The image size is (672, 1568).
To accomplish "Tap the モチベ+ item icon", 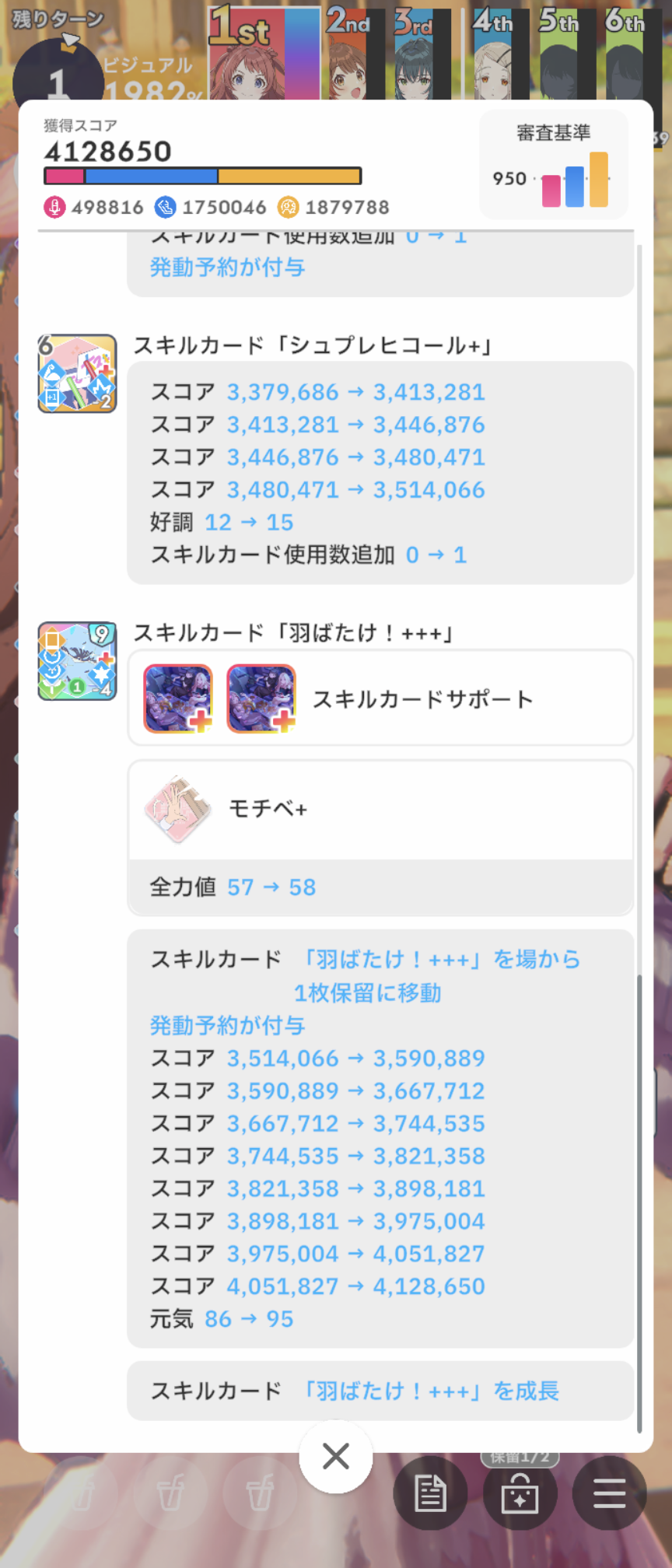I will click(x=179, y=809).
